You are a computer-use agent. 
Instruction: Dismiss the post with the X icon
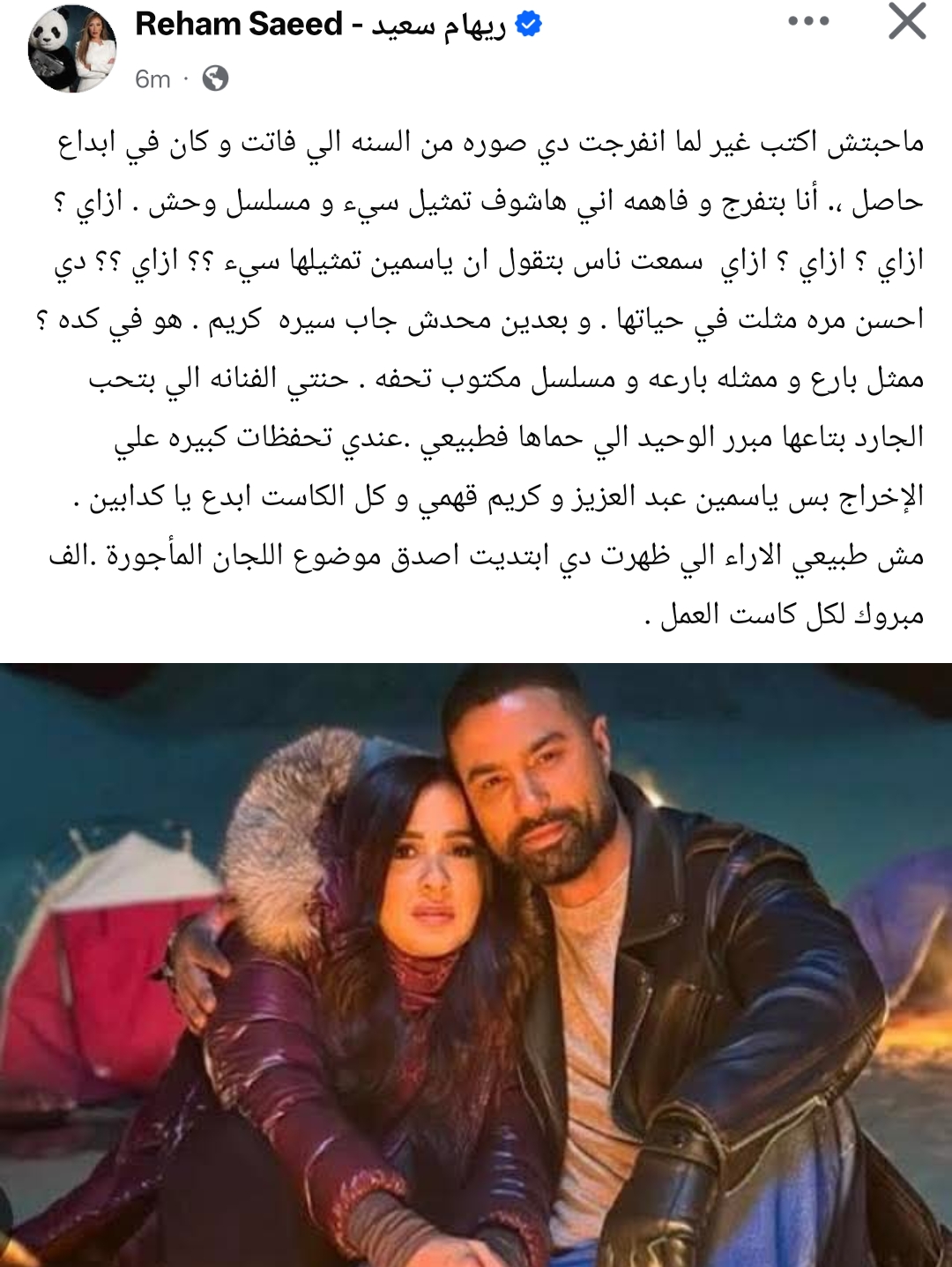[907, 21]
